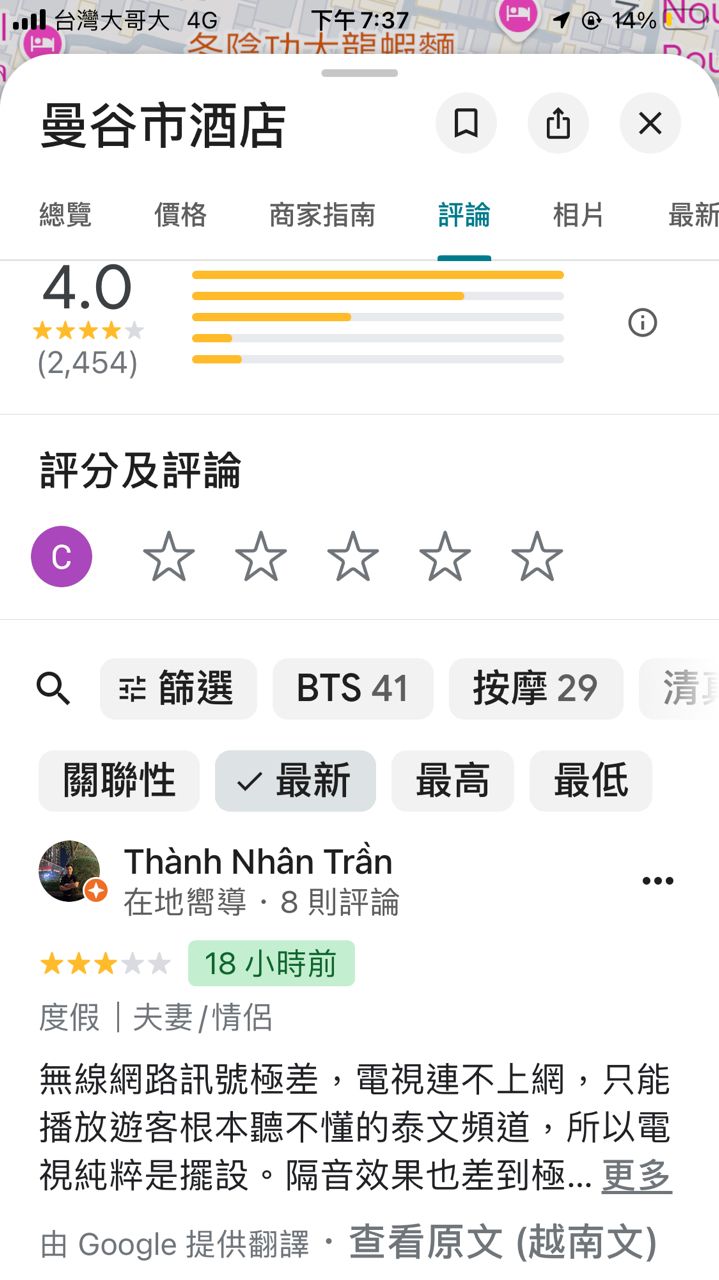Rate this hotel five stars

point(537,557)
